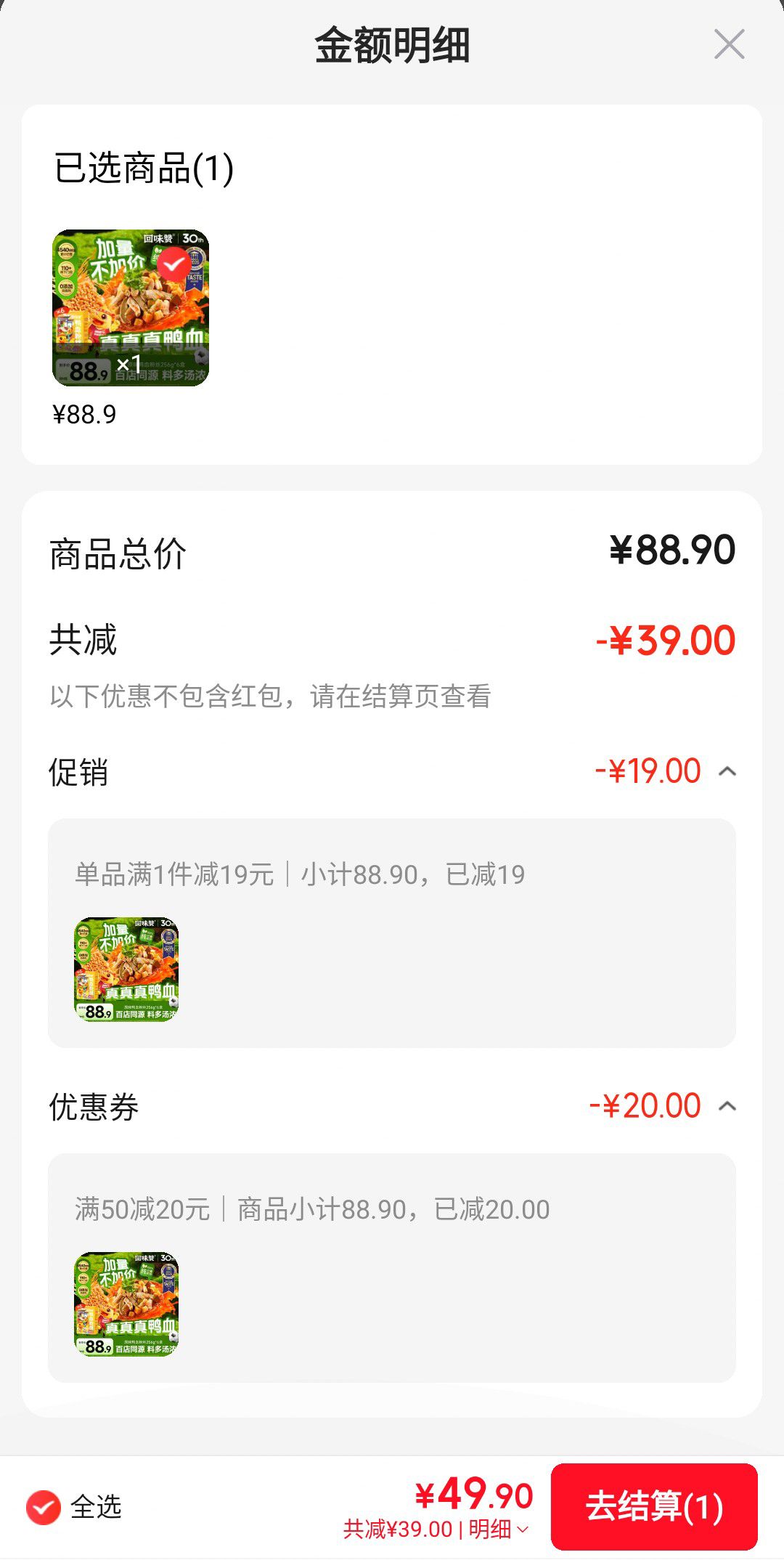Tap 明细 to toggle the discount details
The image size is (784, 1560).
pyautogui.click(x=499, y=1529)
